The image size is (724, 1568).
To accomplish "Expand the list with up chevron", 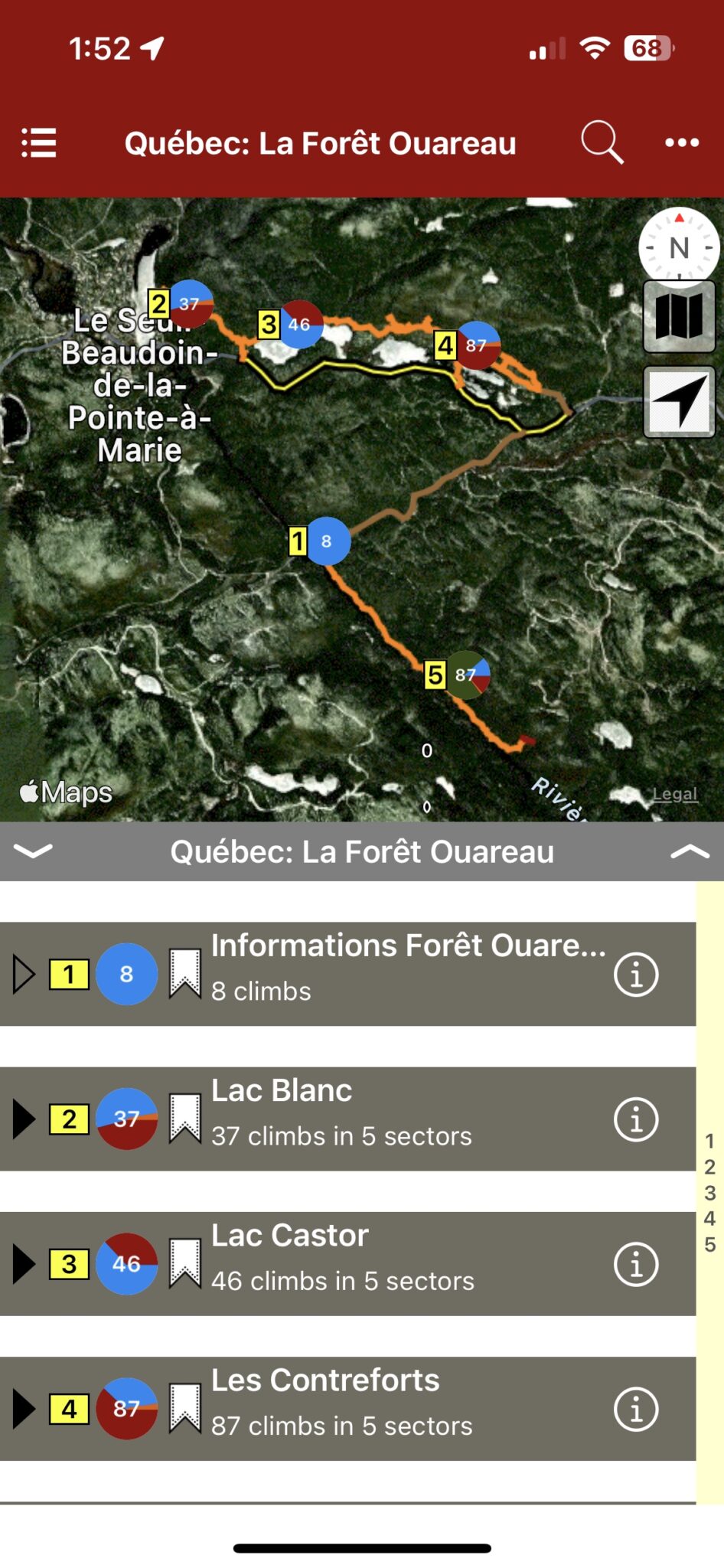I will pos(690,851).
